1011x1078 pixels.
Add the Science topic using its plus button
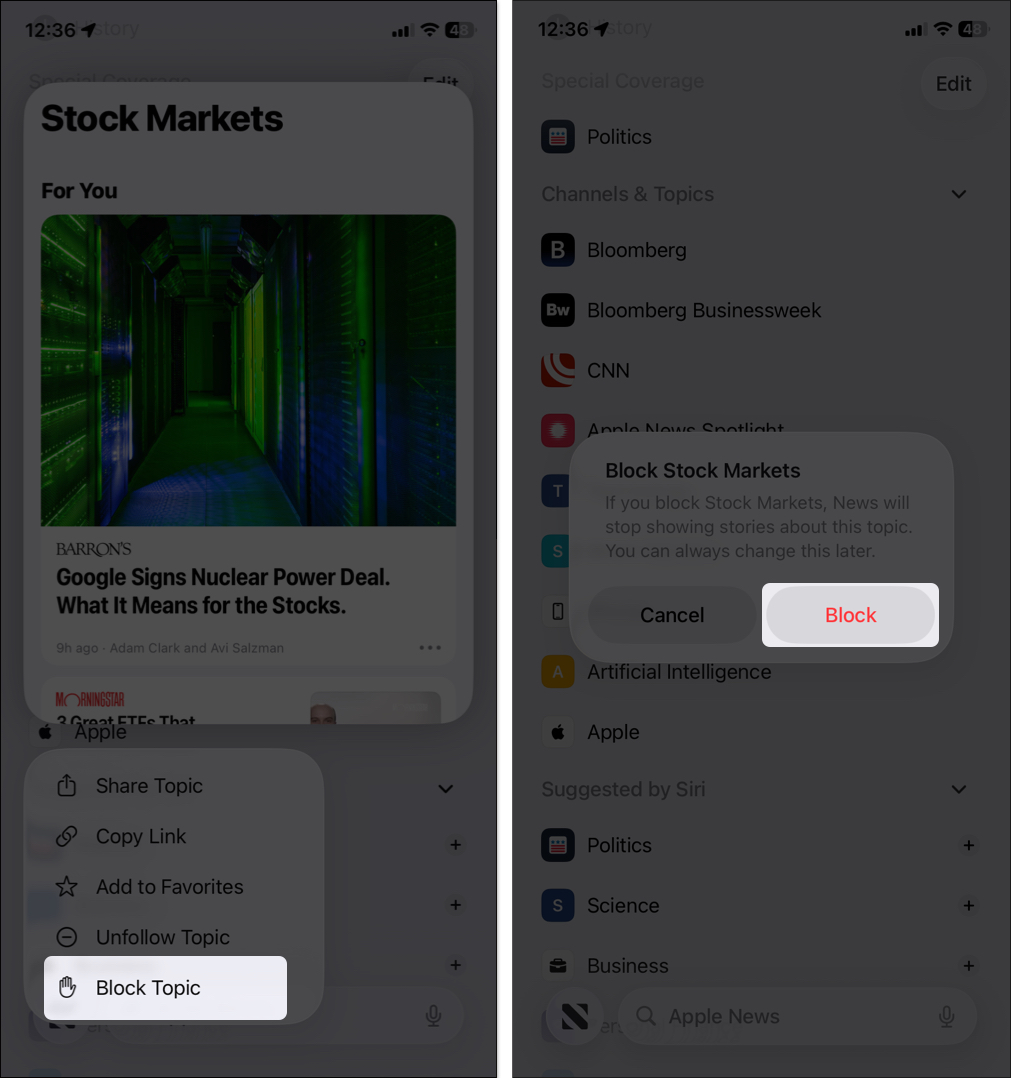coord(968,905)
